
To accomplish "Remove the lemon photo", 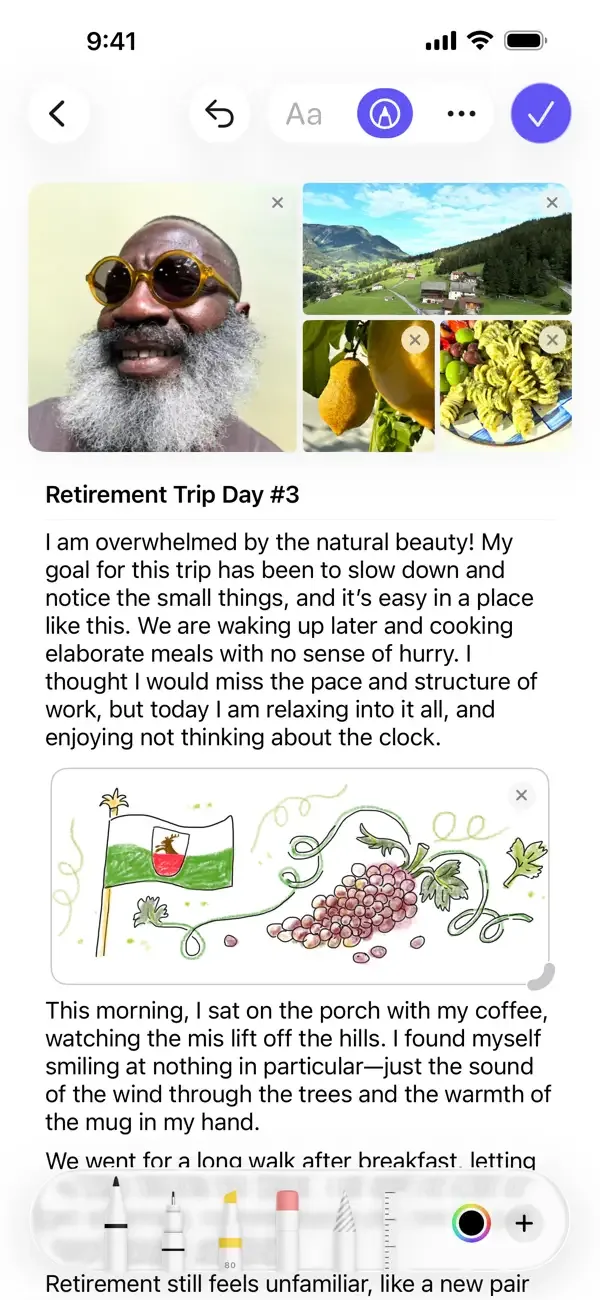I will point(415,340).
